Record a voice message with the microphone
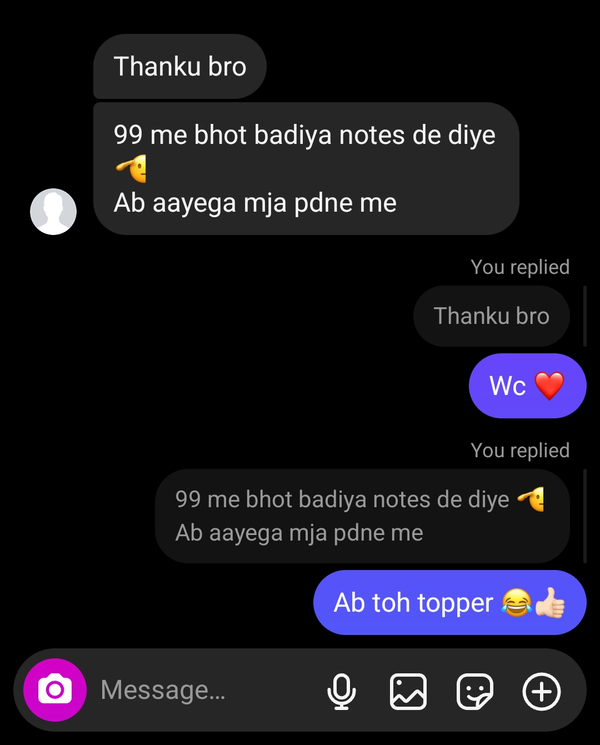The image size is (600, 745). [343, 691]
